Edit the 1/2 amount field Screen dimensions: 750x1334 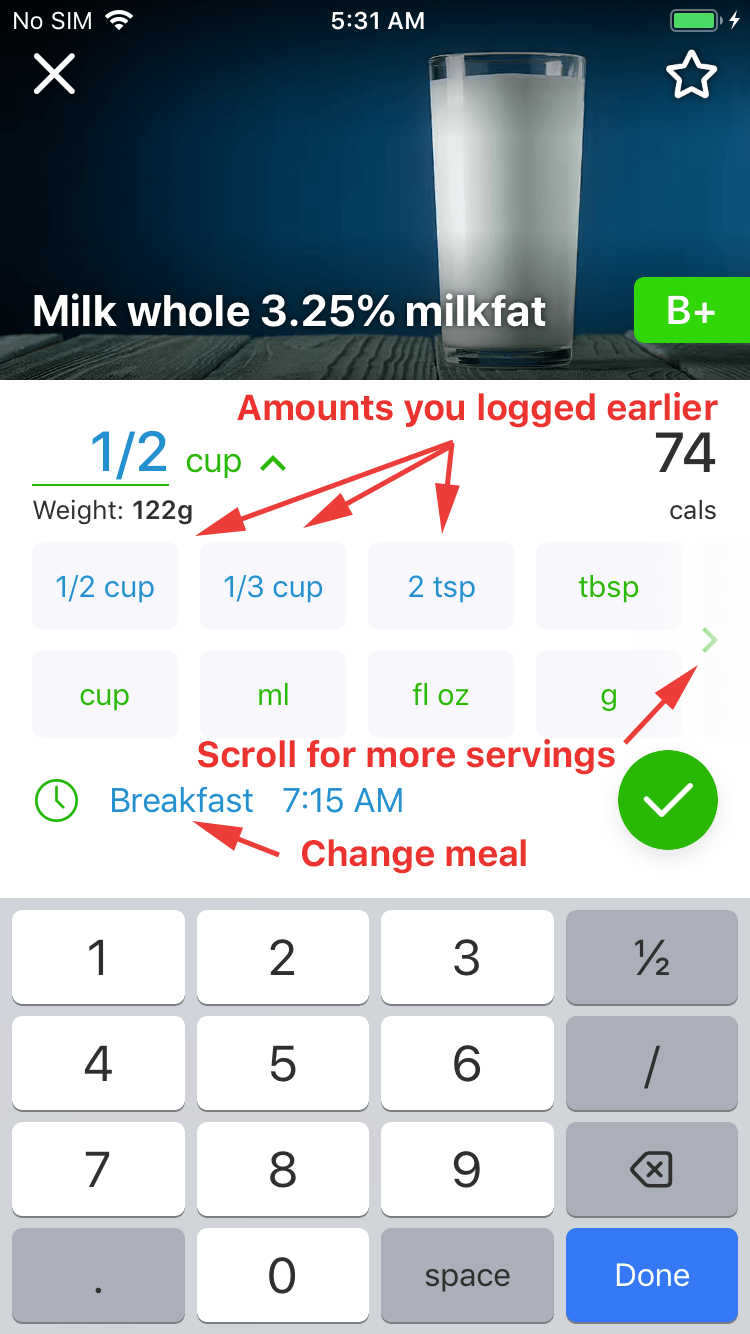pyautogui.click(x=127, y=453)
